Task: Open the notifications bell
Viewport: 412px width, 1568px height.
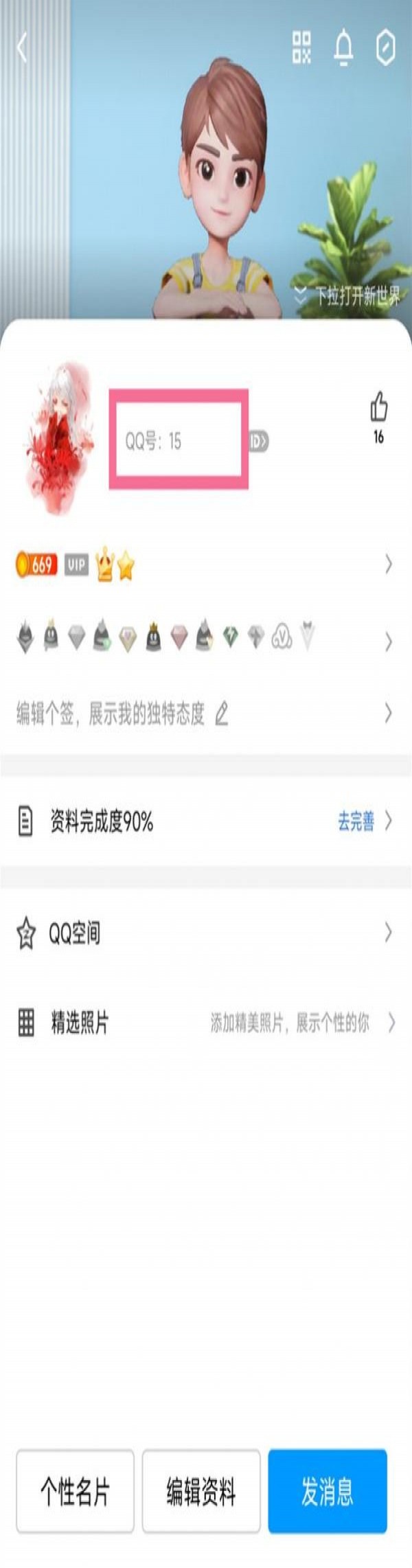Action: click(x=343, y=47)
